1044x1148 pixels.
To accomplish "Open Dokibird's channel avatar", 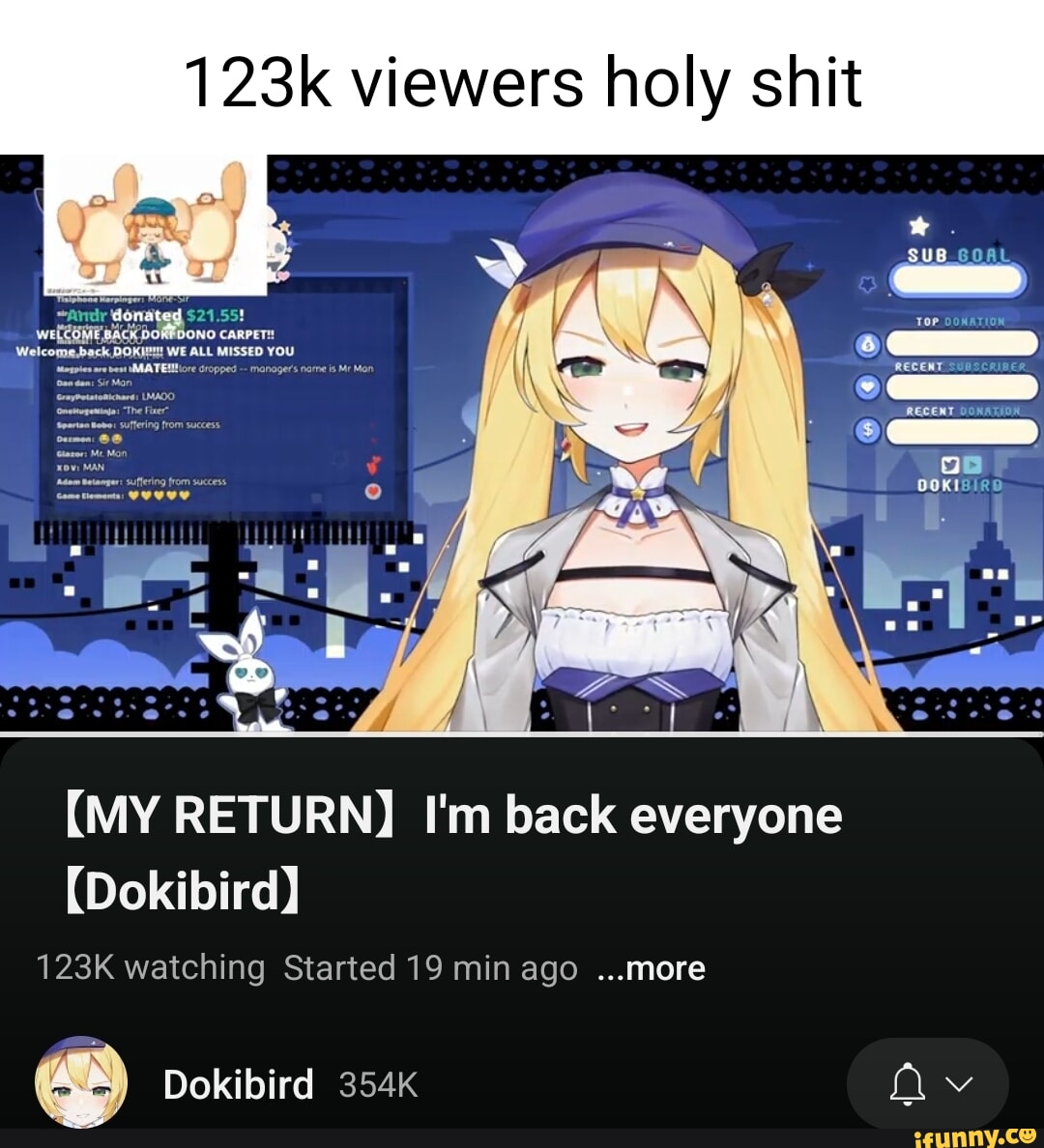I will point(82,1084).
